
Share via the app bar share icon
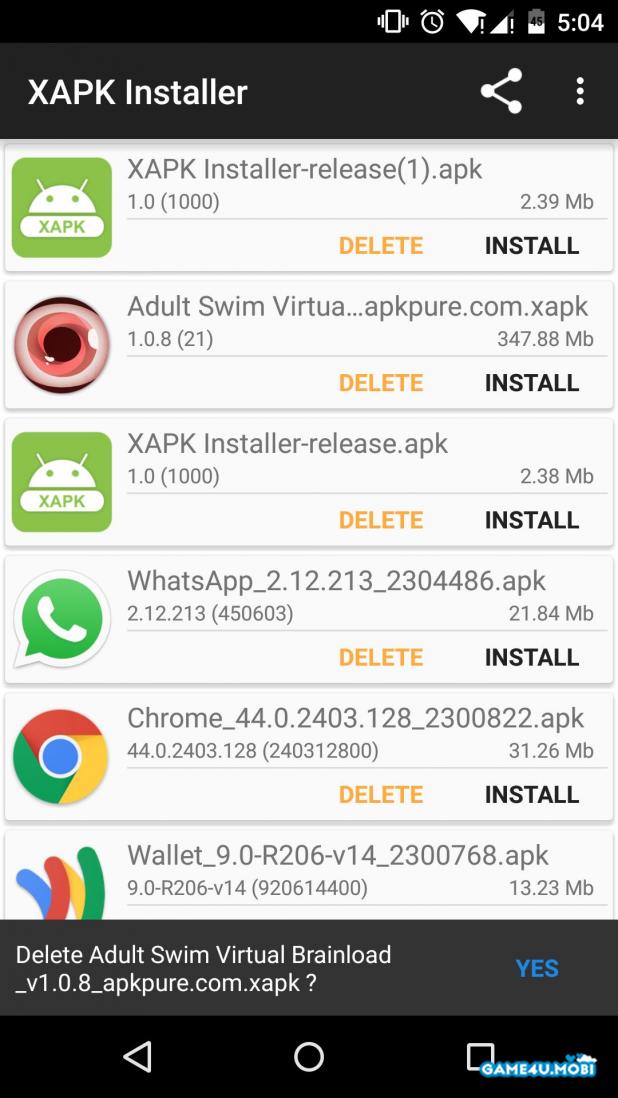[x=501, y=91]
